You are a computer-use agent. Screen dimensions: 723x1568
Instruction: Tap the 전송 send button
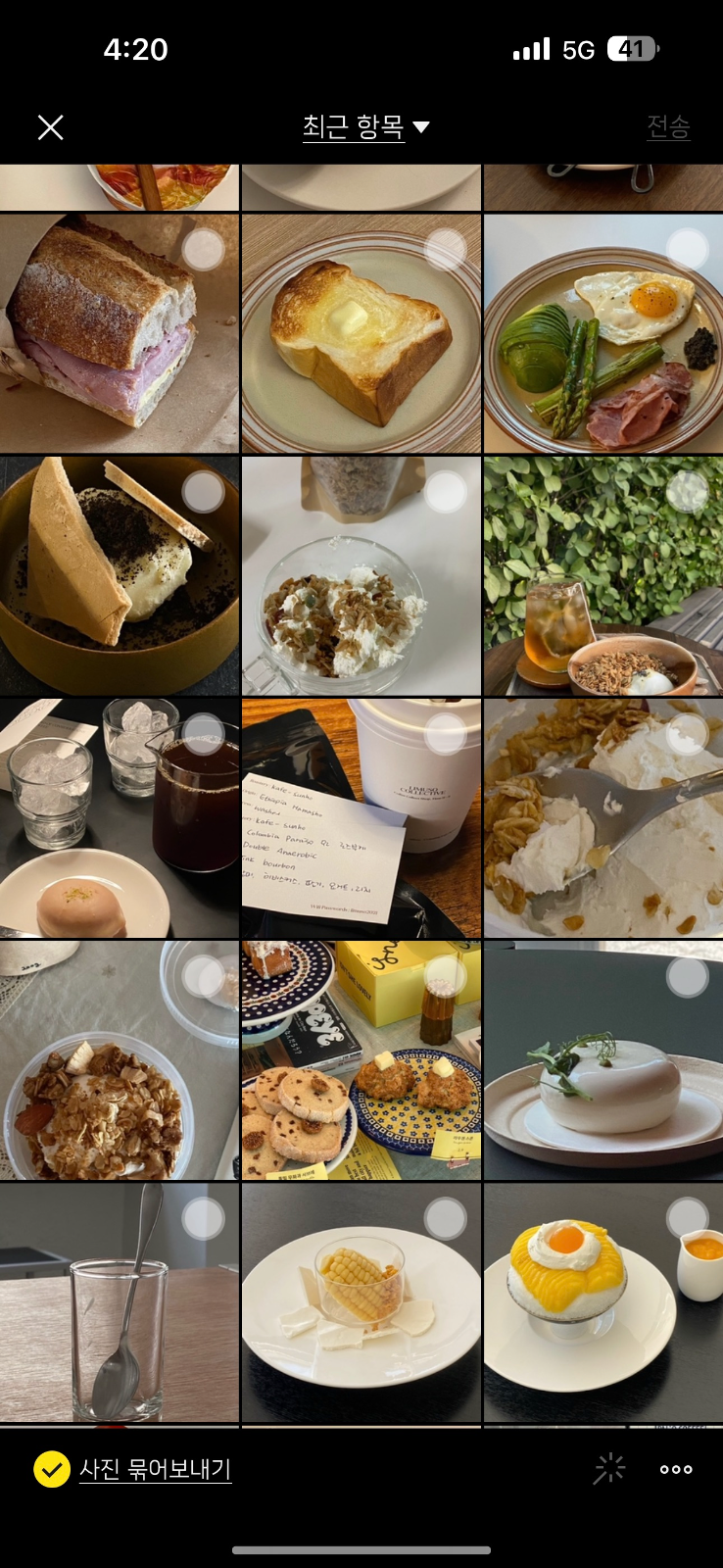(x=668, y=127)
